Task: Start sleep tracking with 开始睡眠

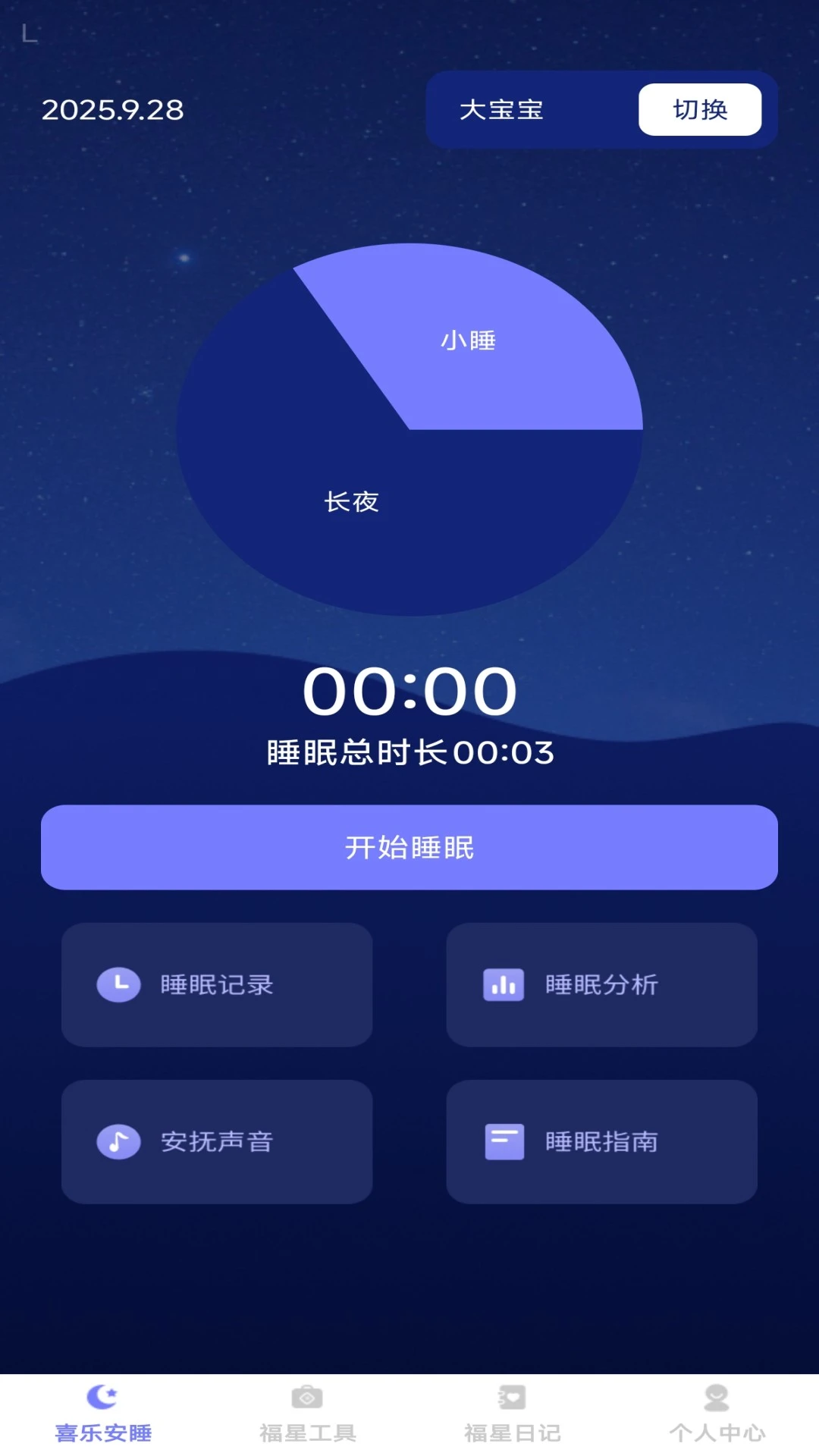Action: 409,847
